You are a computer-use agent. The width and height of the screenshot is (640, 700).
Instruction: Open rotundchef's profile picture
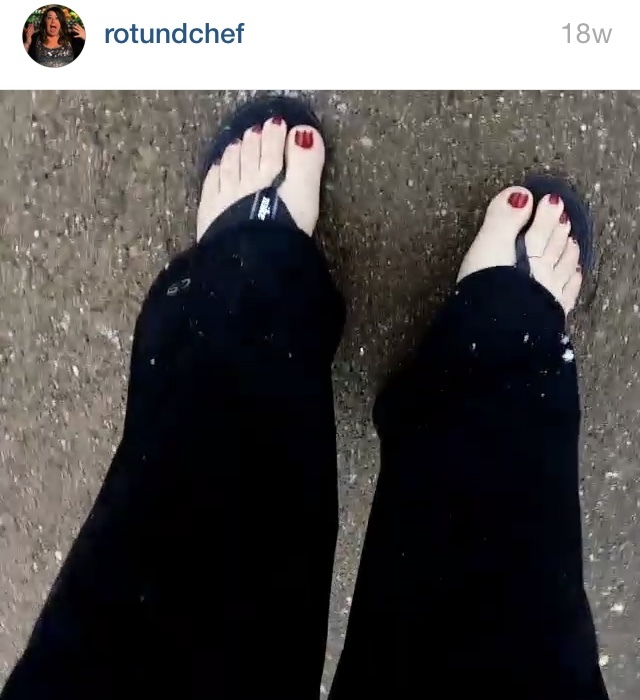54,36
